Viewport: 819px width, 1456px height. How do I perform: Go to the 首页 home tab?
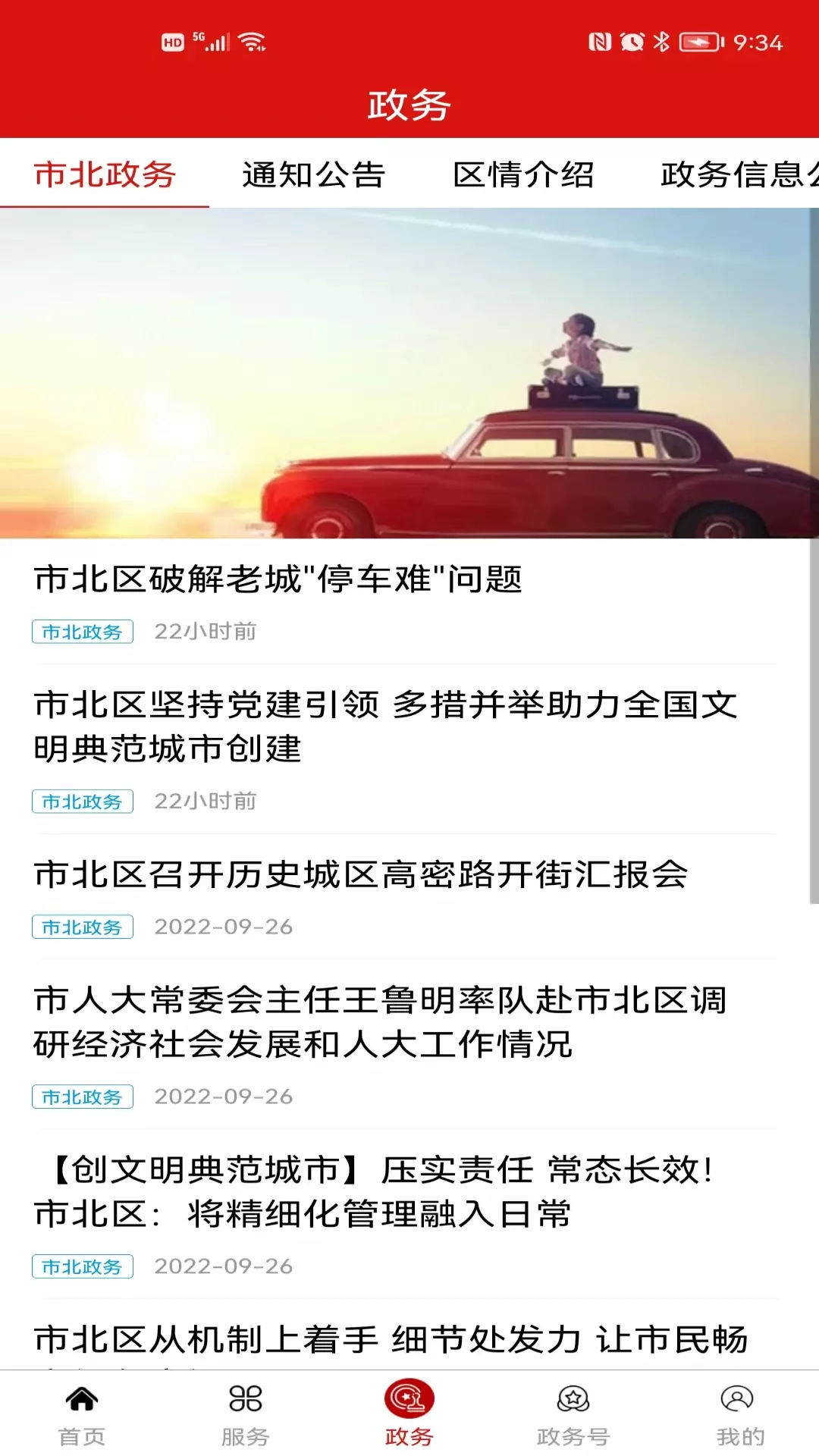[x=82, y=1415]
